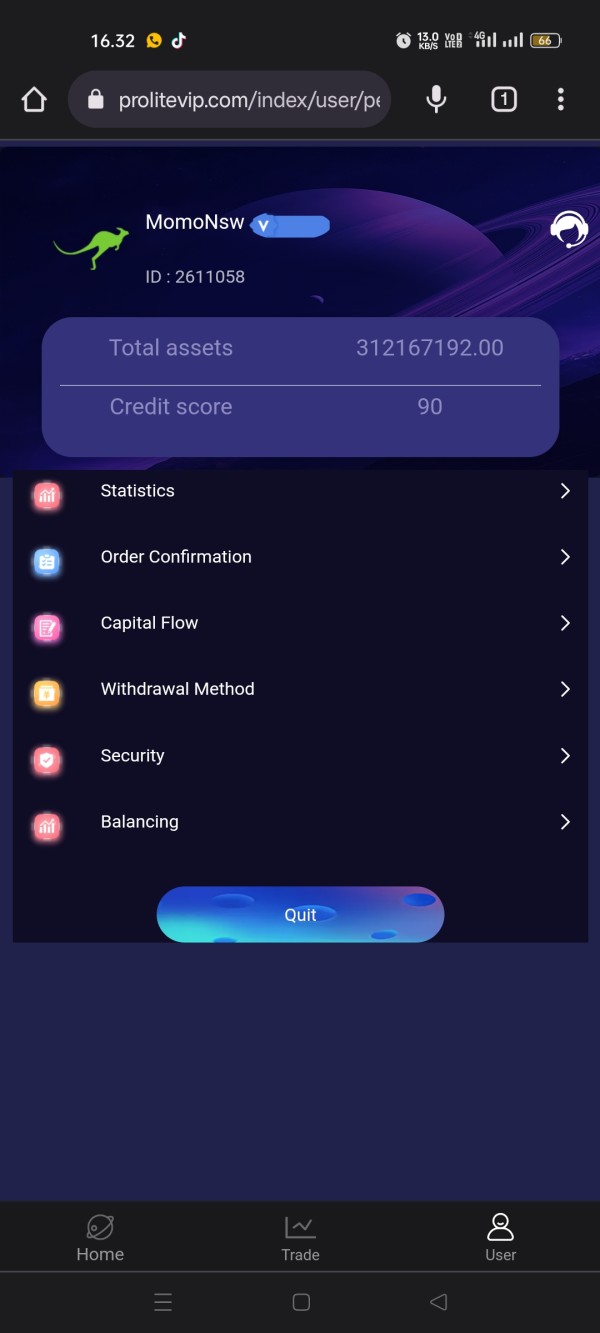The width and height of the screenshot is (600, 1333).
Task: Open the browser overflow menu
Action: [x=561, y=99]
